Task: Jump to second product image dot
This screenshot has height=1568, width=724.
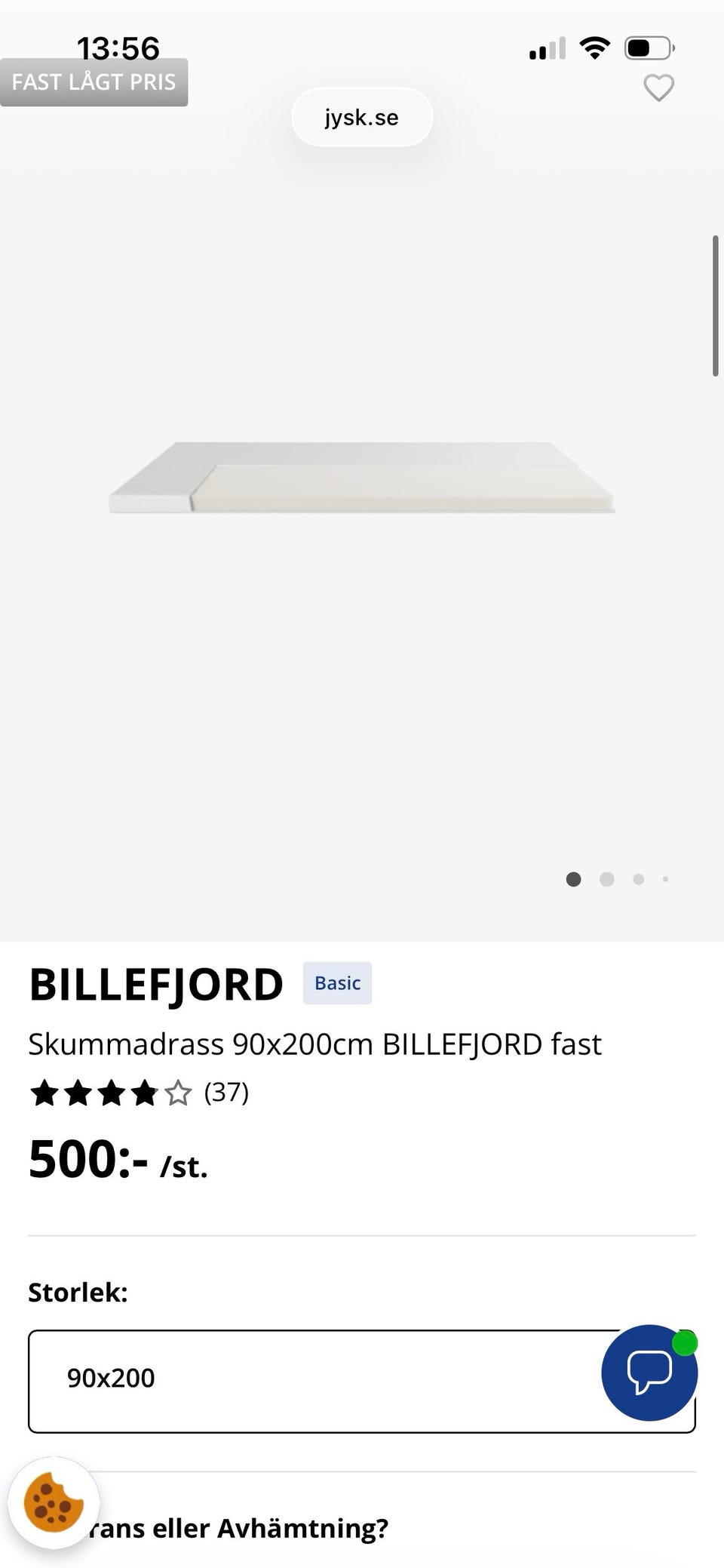Action: [x=606, y=879]
